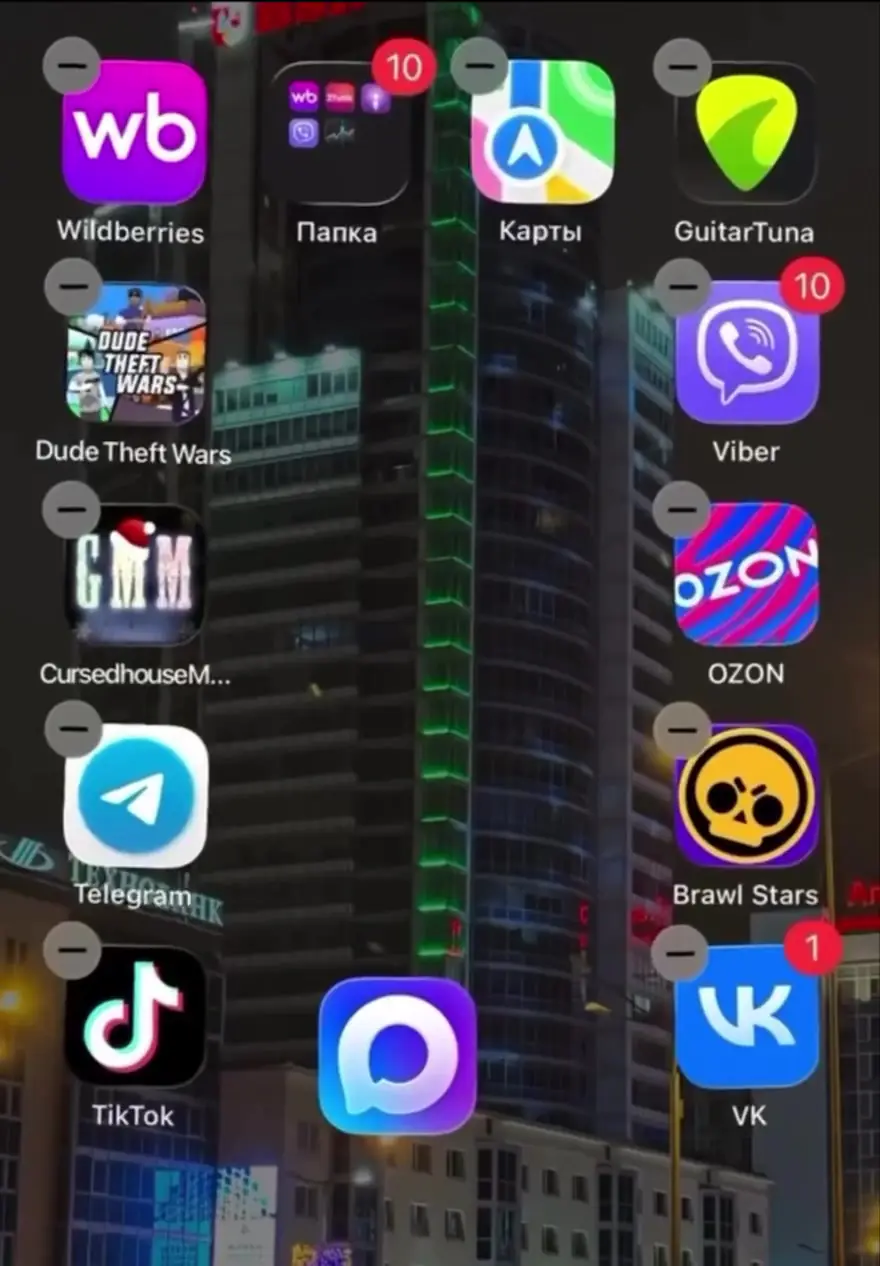880x1266 pixels.
Task: Launch Dude Theft Wars game
Action: click(135, 354)
